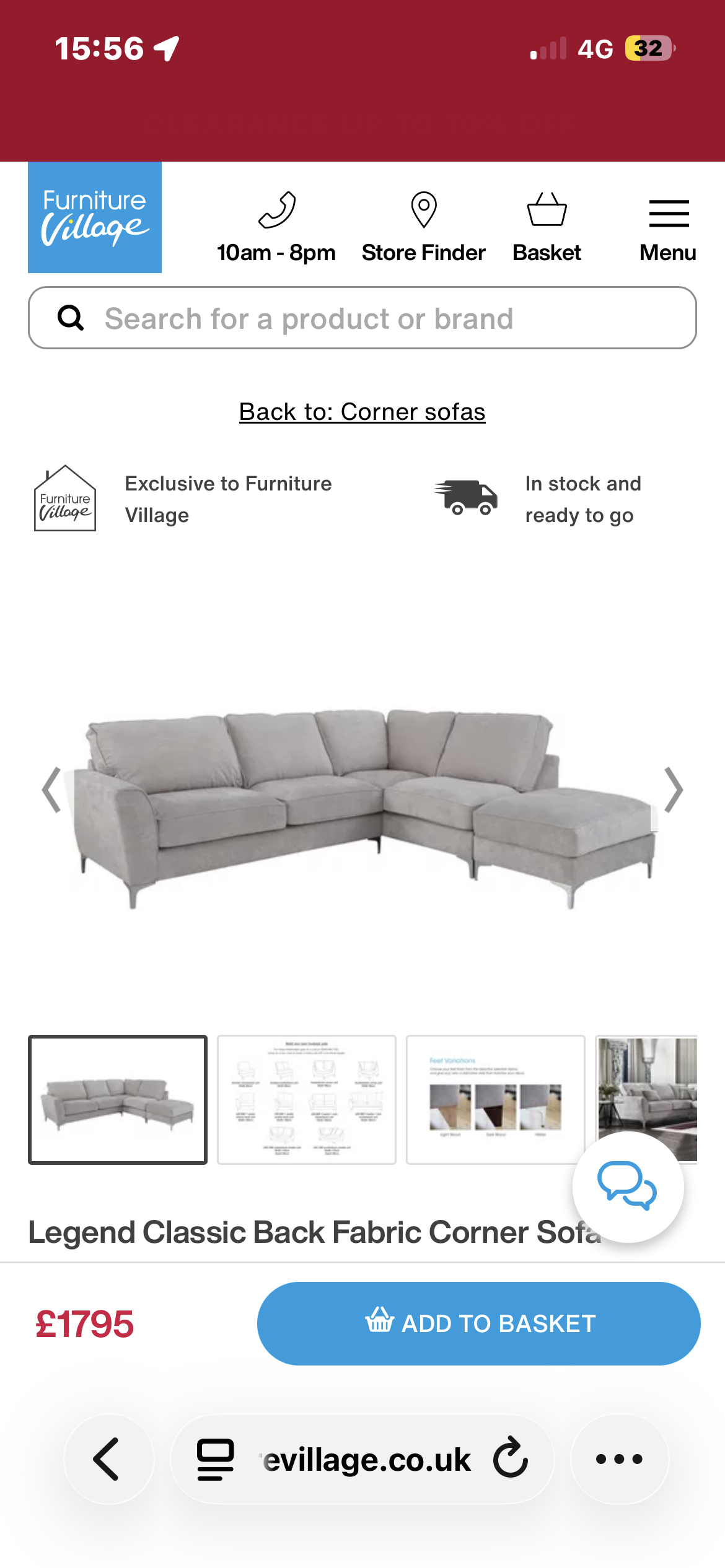Viewport: 725px width, 1568px height.
Task: Select the first grey corner sofa thumbnail
Action: tap(118, 1100)
